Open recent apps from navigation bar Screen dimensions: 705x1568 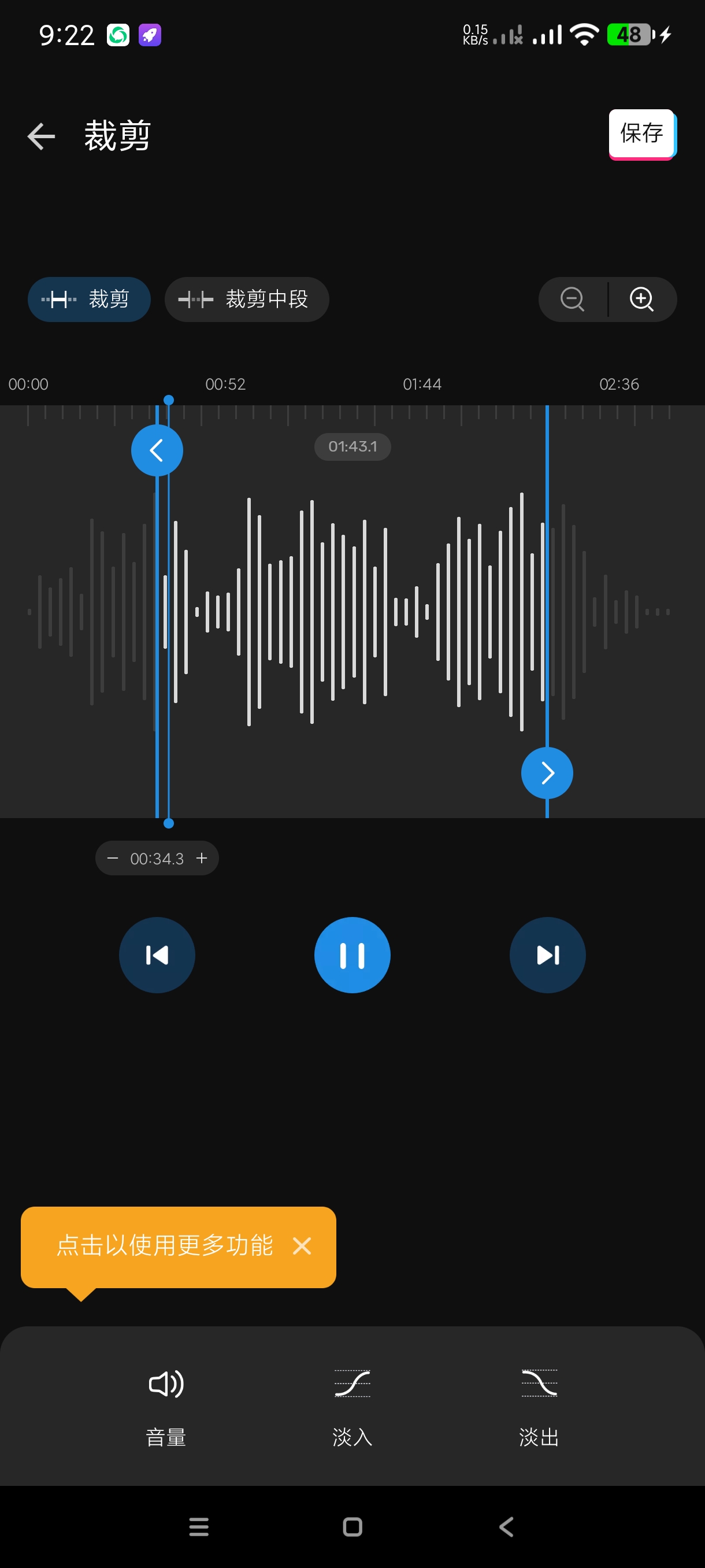coord(199,1526)
